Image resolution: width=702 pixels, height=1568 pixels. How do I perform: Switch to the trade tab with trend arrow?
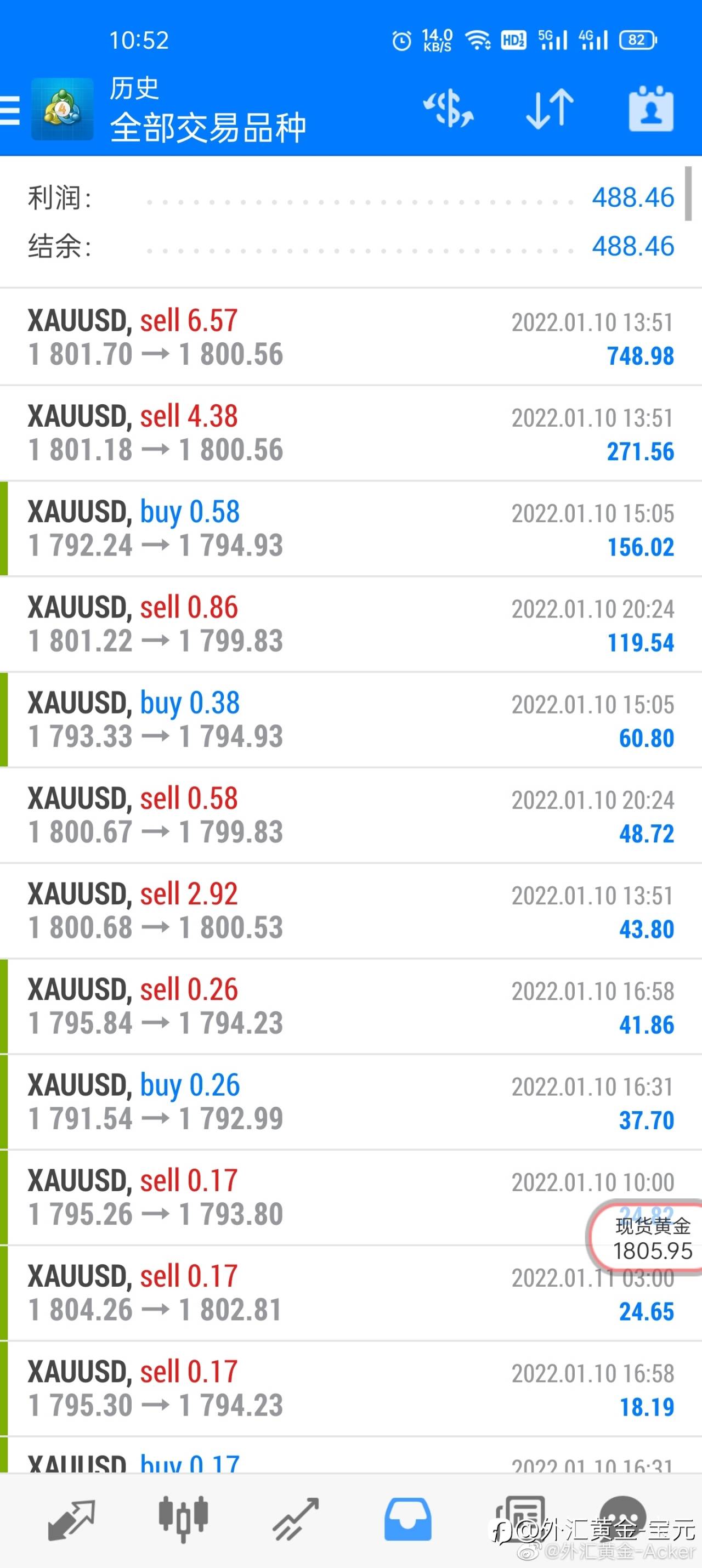click(x=296, y=1519)
